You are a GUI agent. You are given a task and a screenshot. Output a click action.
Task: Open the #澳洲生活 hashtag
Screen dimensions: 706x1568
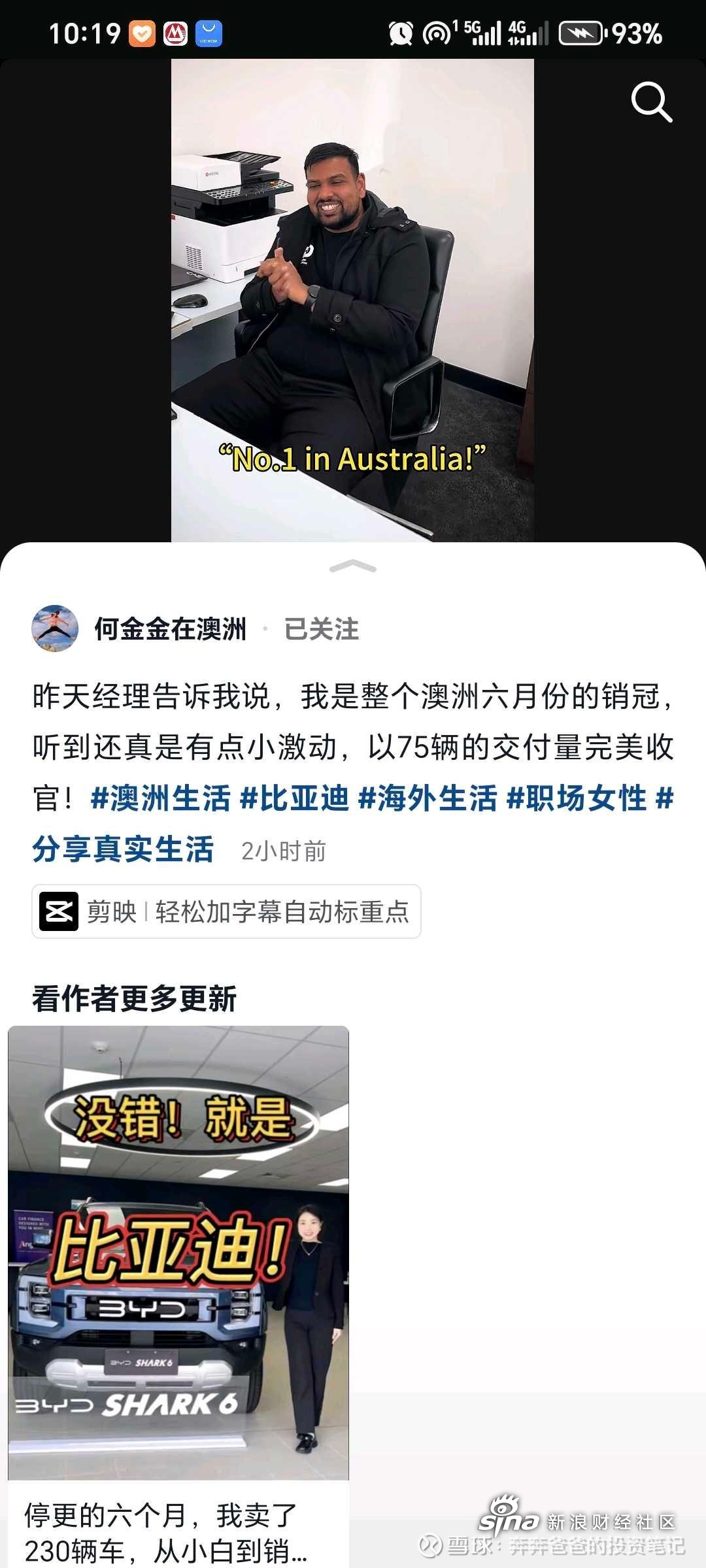pos(160,798)
